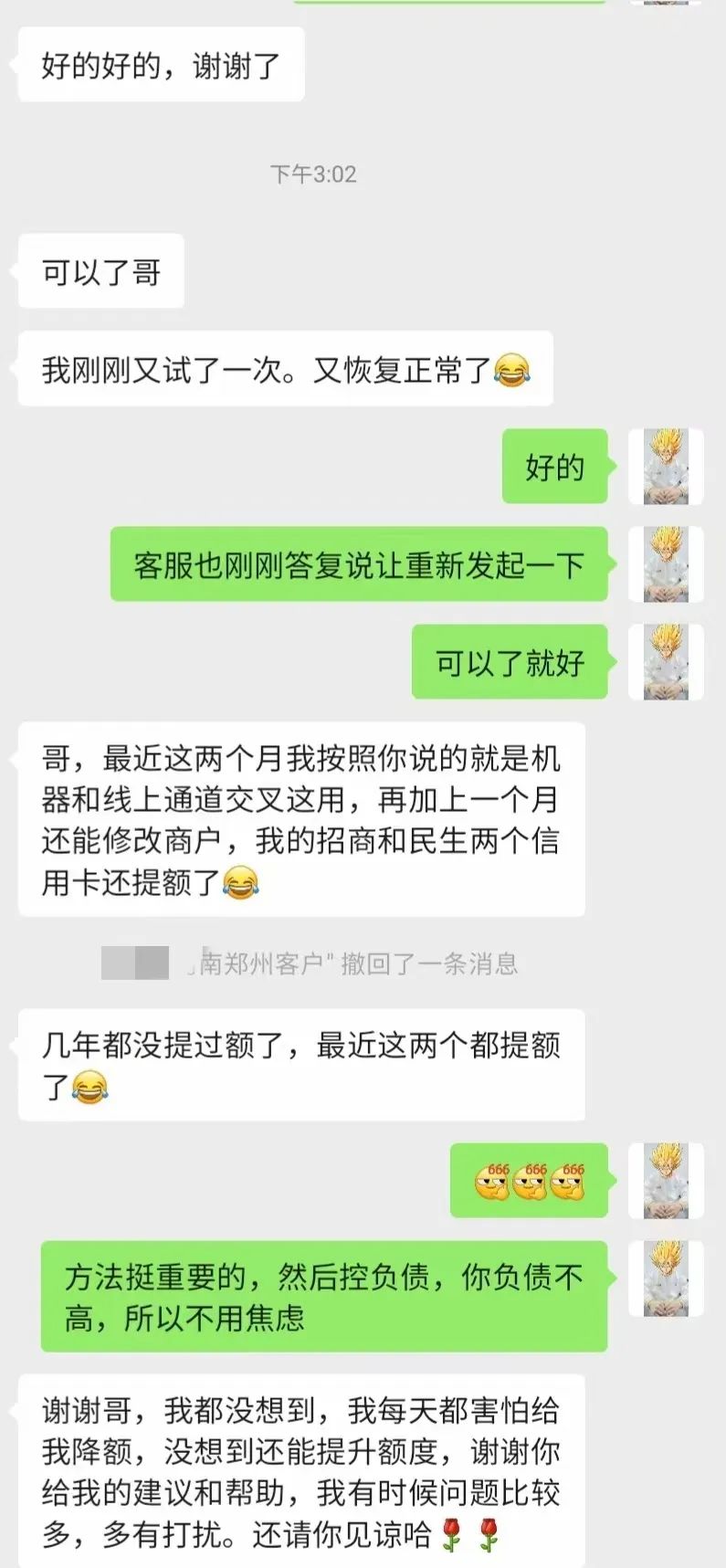Tap the 可以了哥 message bubble

100,269
